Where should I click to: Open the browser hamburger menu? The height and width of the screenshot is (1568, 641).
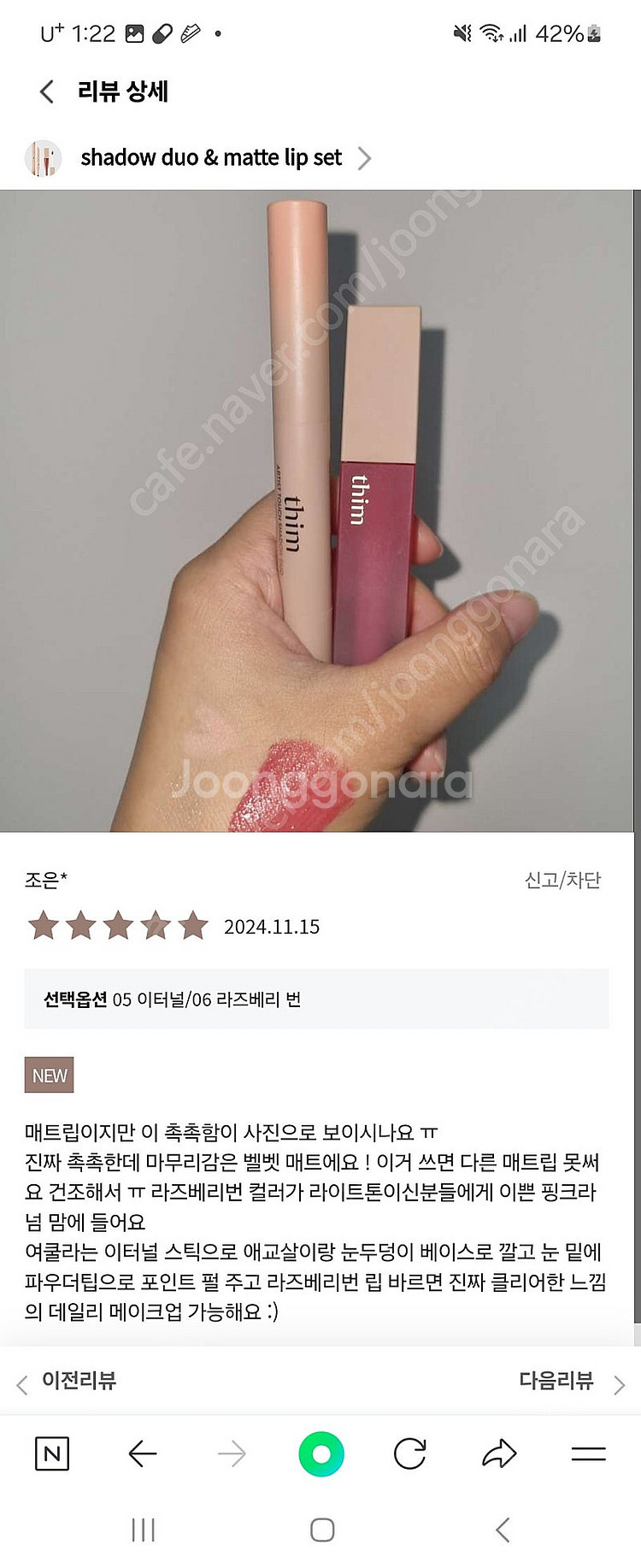point(588,1453)
